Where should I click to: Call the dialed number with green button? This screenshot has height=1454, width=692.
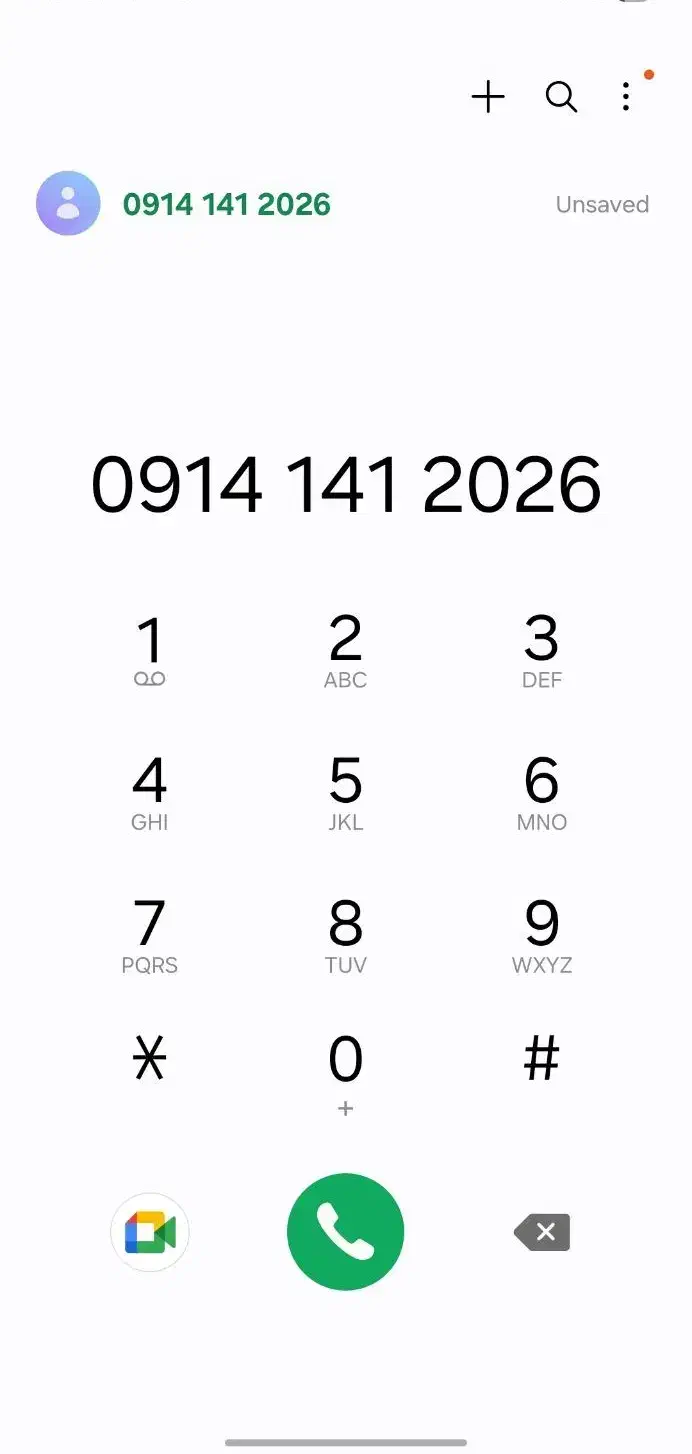tap(345, 1232)
